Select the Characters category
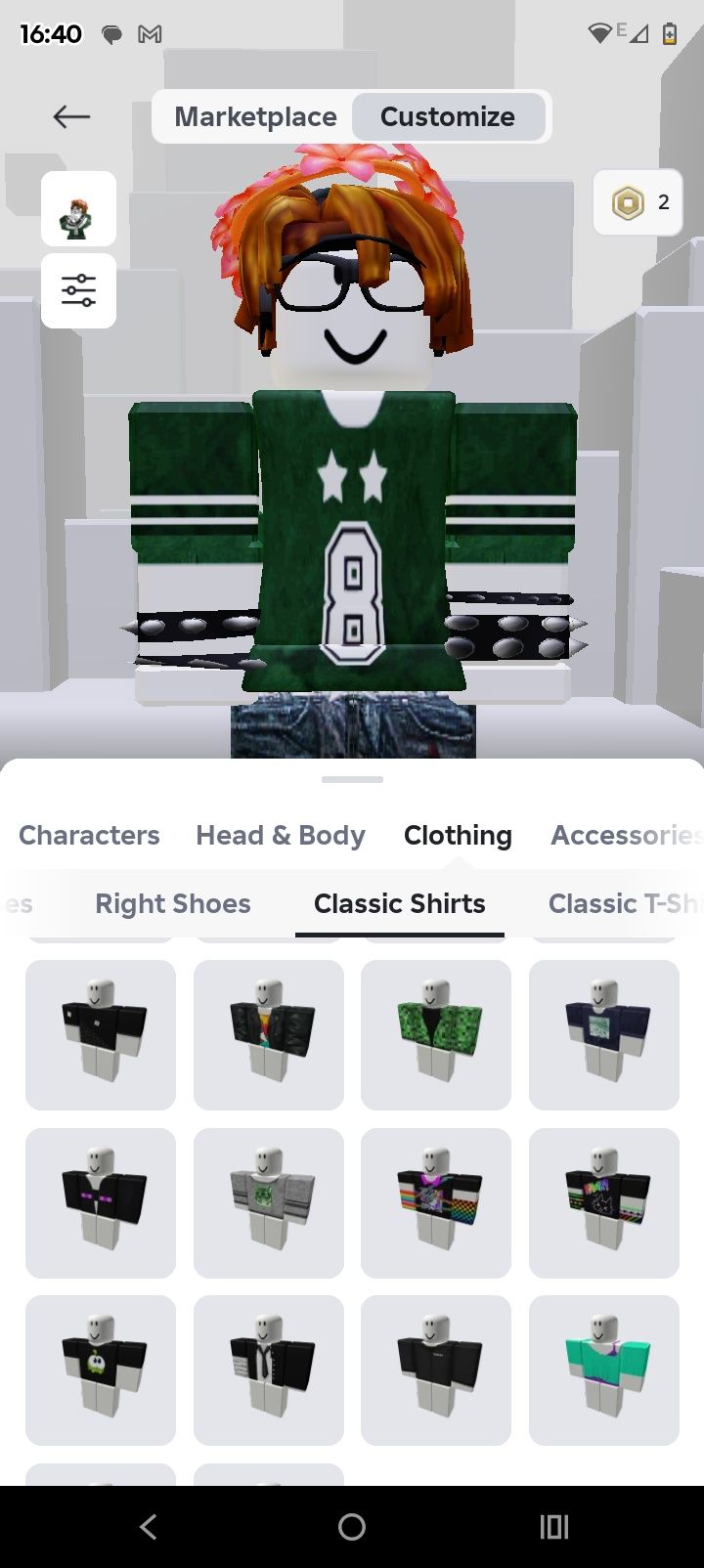 click(89, 835)
